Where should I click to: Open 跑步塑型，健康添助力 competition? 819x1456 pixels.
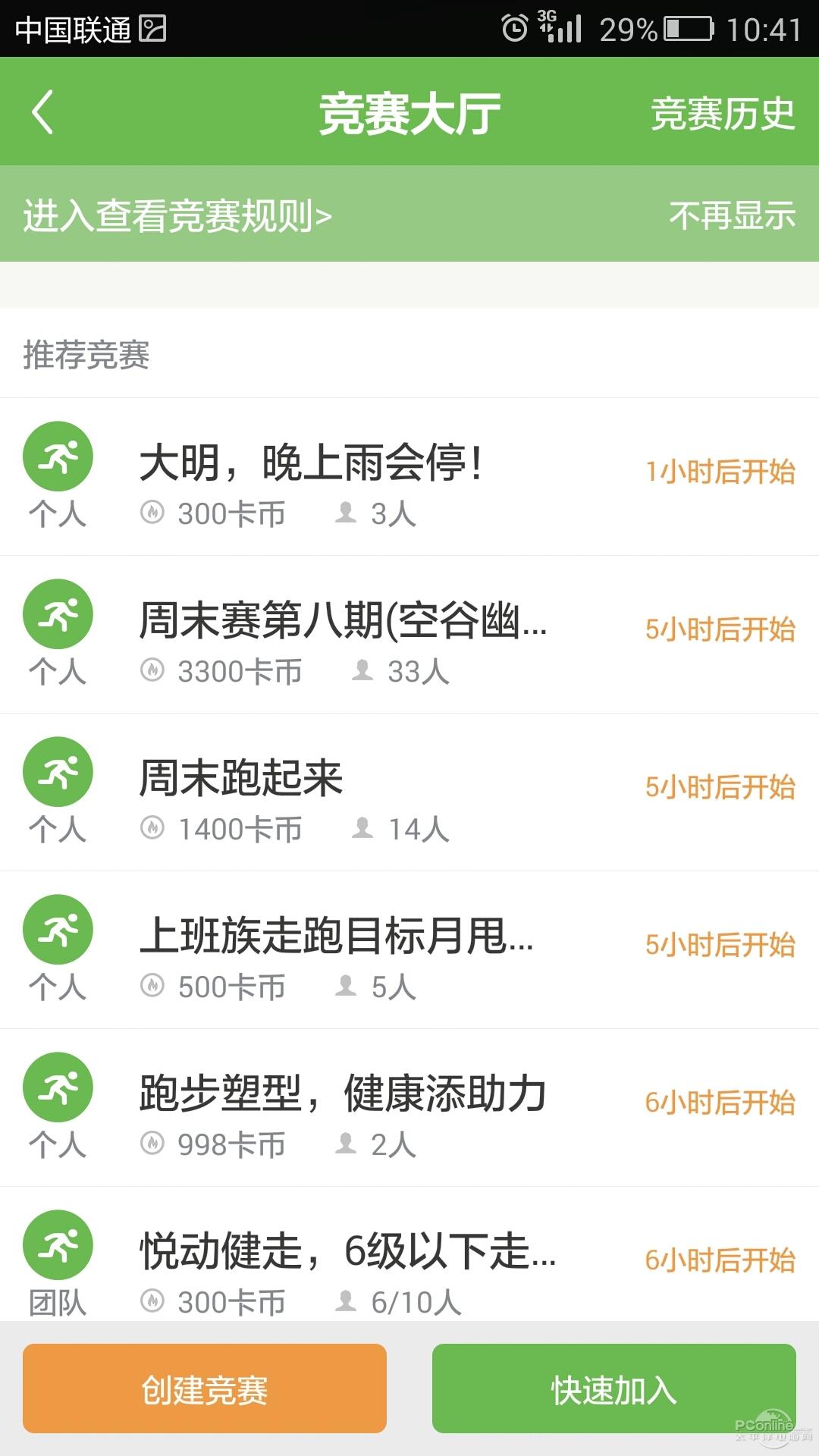pyautogui.click(x=409, y=1108)
